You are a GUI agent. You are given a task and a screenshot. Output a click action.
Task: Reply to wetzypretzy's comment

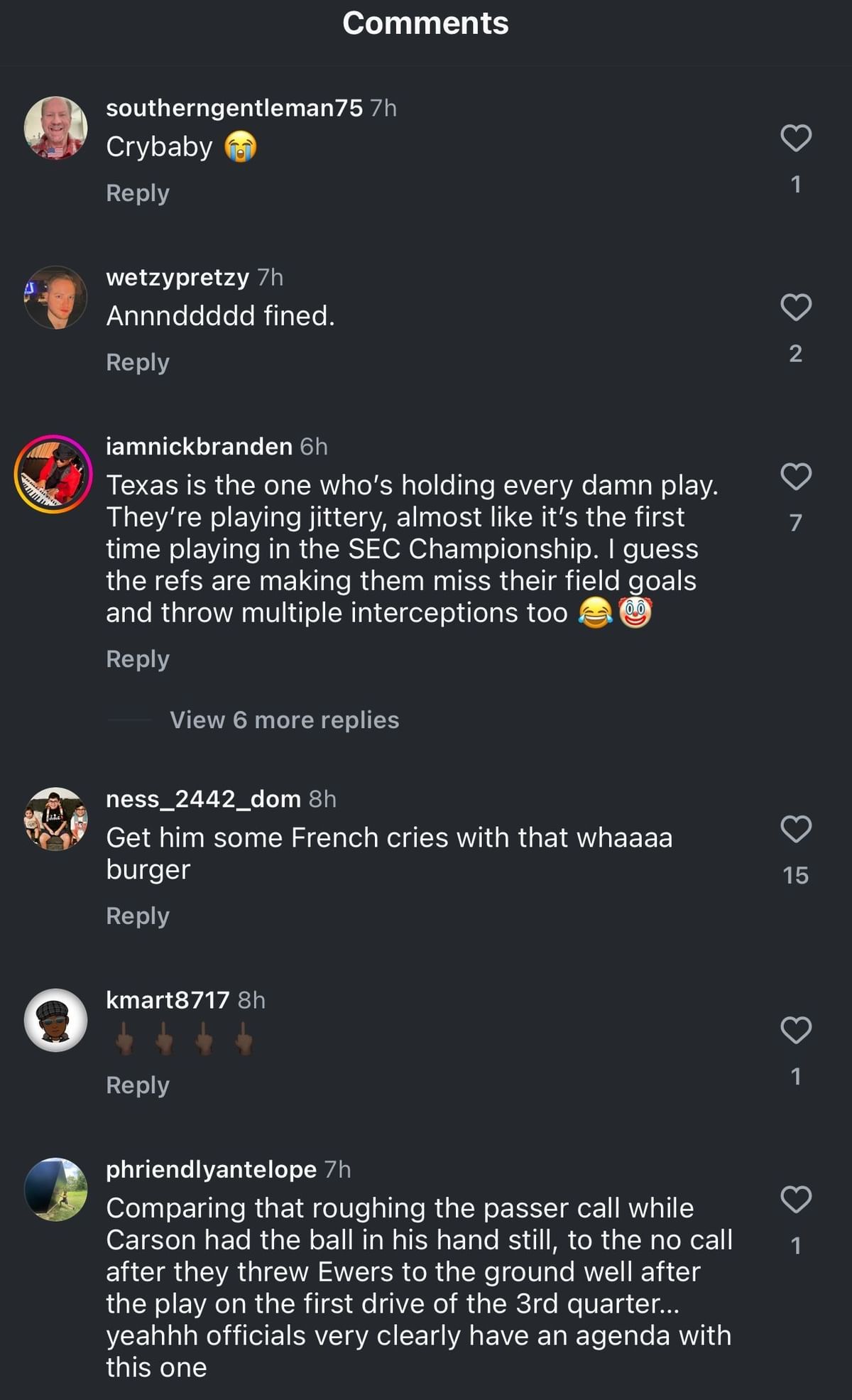tap(138, 362)
